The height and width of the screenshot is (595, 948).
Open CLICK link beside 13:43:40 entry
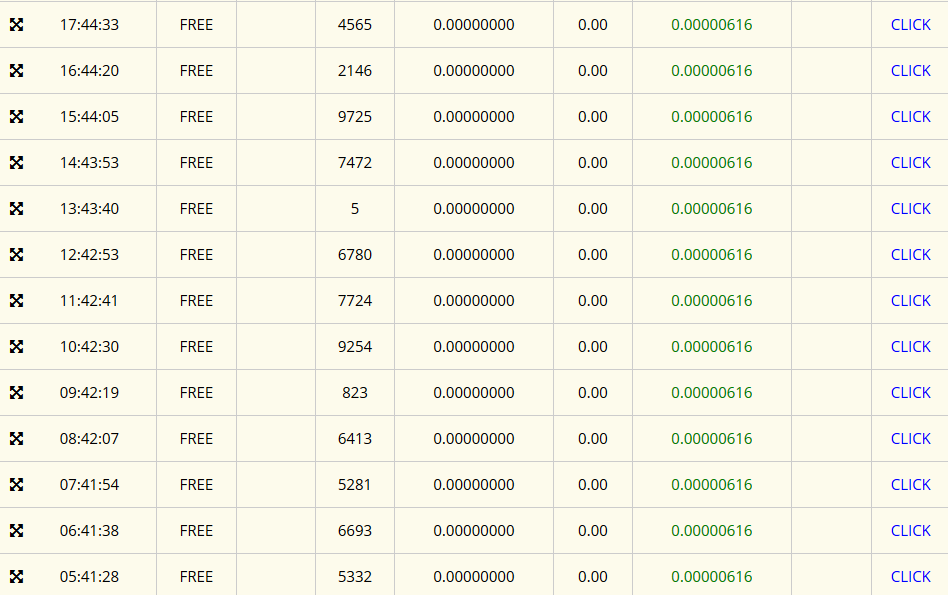click(x=910, y=209)
